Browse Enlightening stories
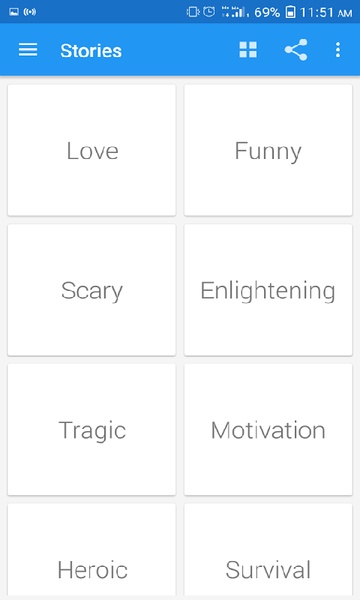The width and height of the screenshot is (360, 600). tap(268, 290)
